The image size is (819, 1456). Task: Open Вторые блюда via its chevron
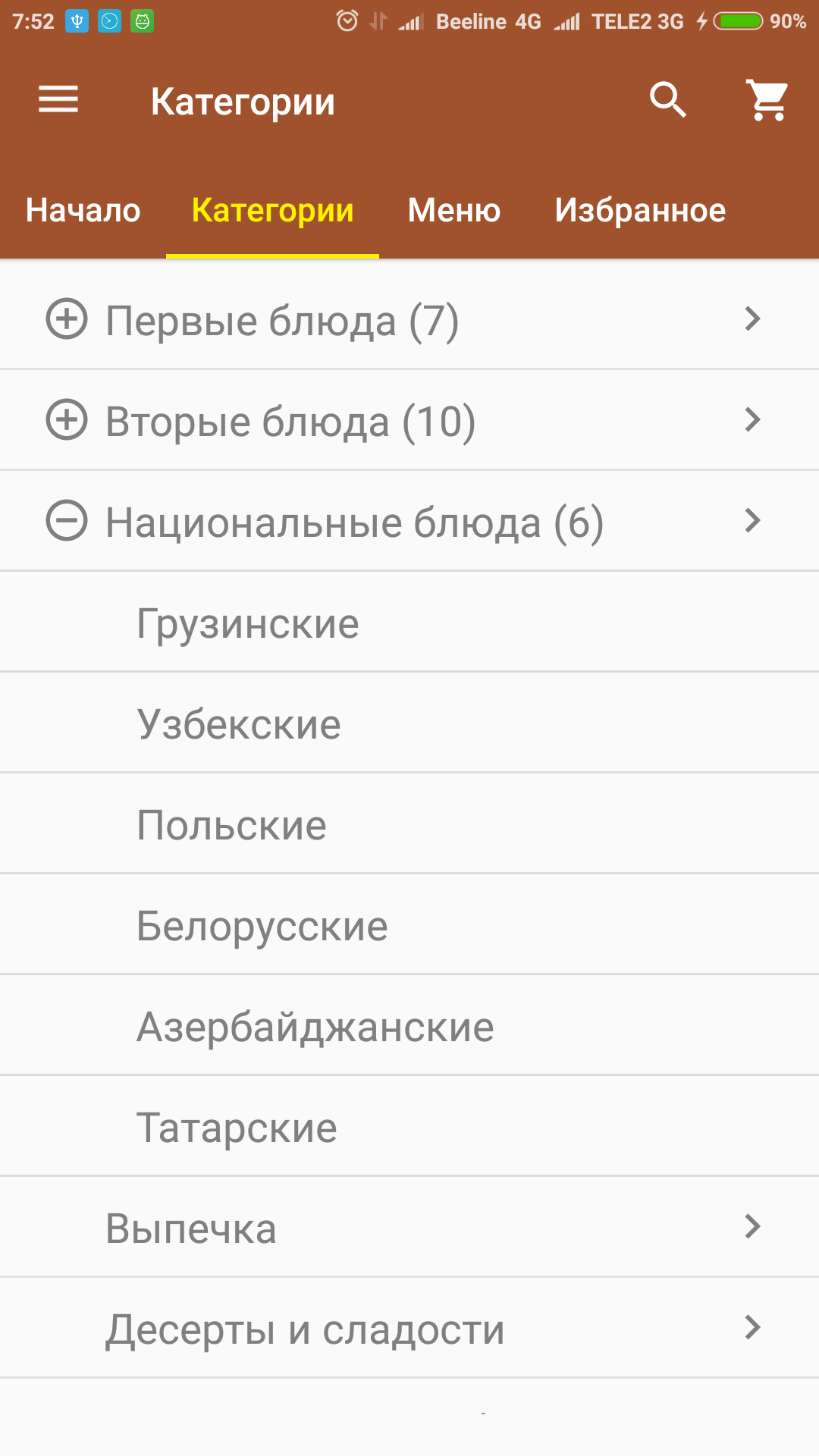click(752, 419)
